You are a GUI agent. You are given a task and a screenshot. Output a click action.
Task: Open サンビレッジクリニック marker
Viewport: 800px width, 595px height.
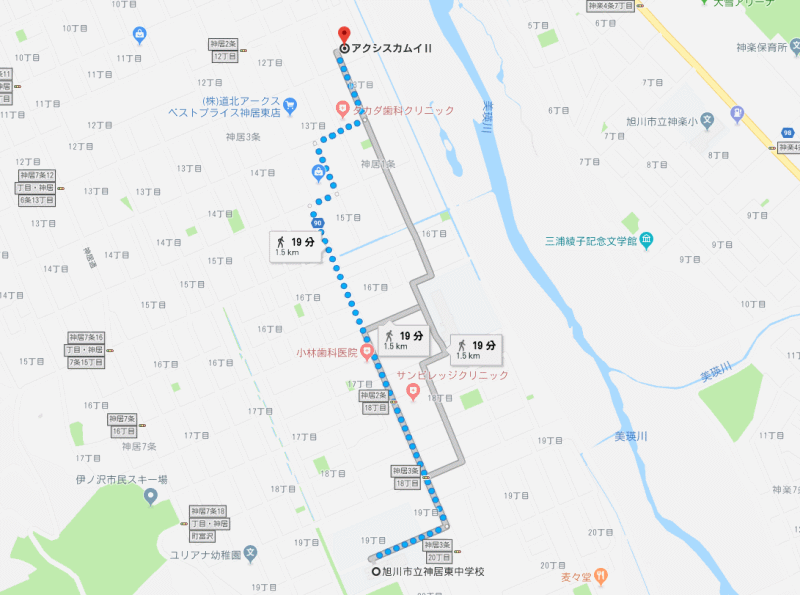pos(413,386)
